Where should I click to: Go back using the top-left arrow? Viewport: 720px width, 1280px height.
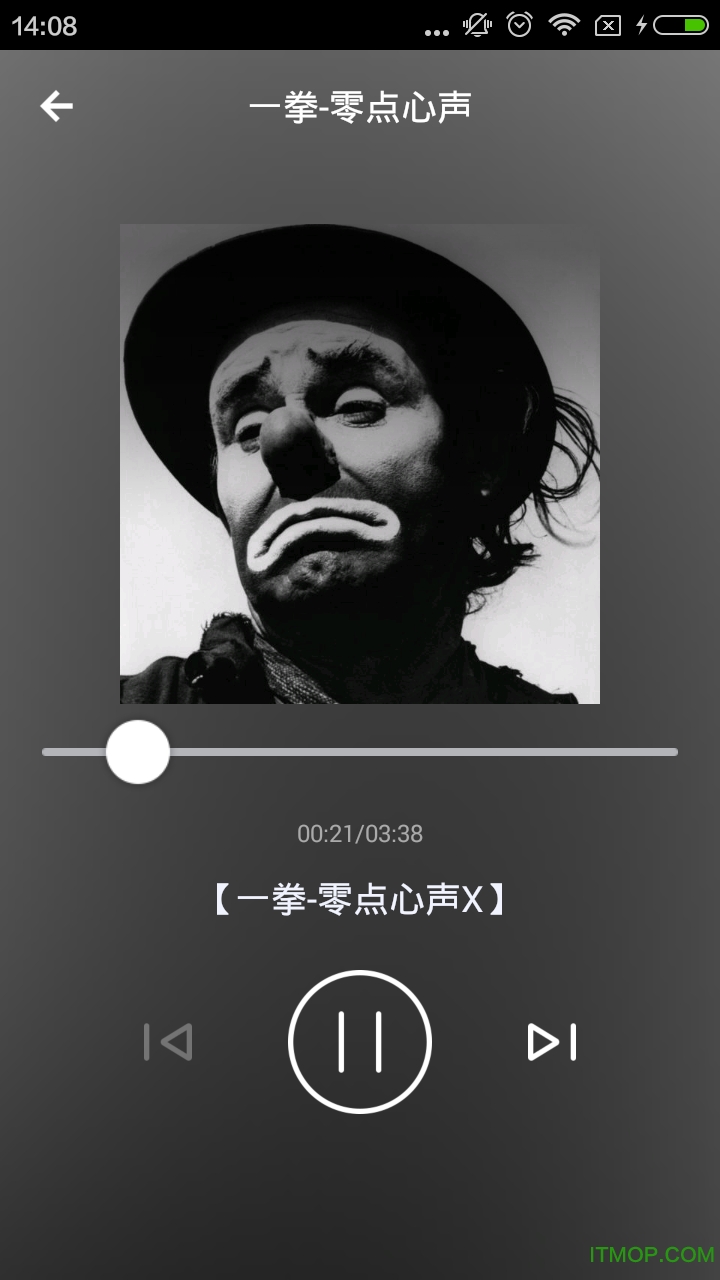(x=57, y=106)
